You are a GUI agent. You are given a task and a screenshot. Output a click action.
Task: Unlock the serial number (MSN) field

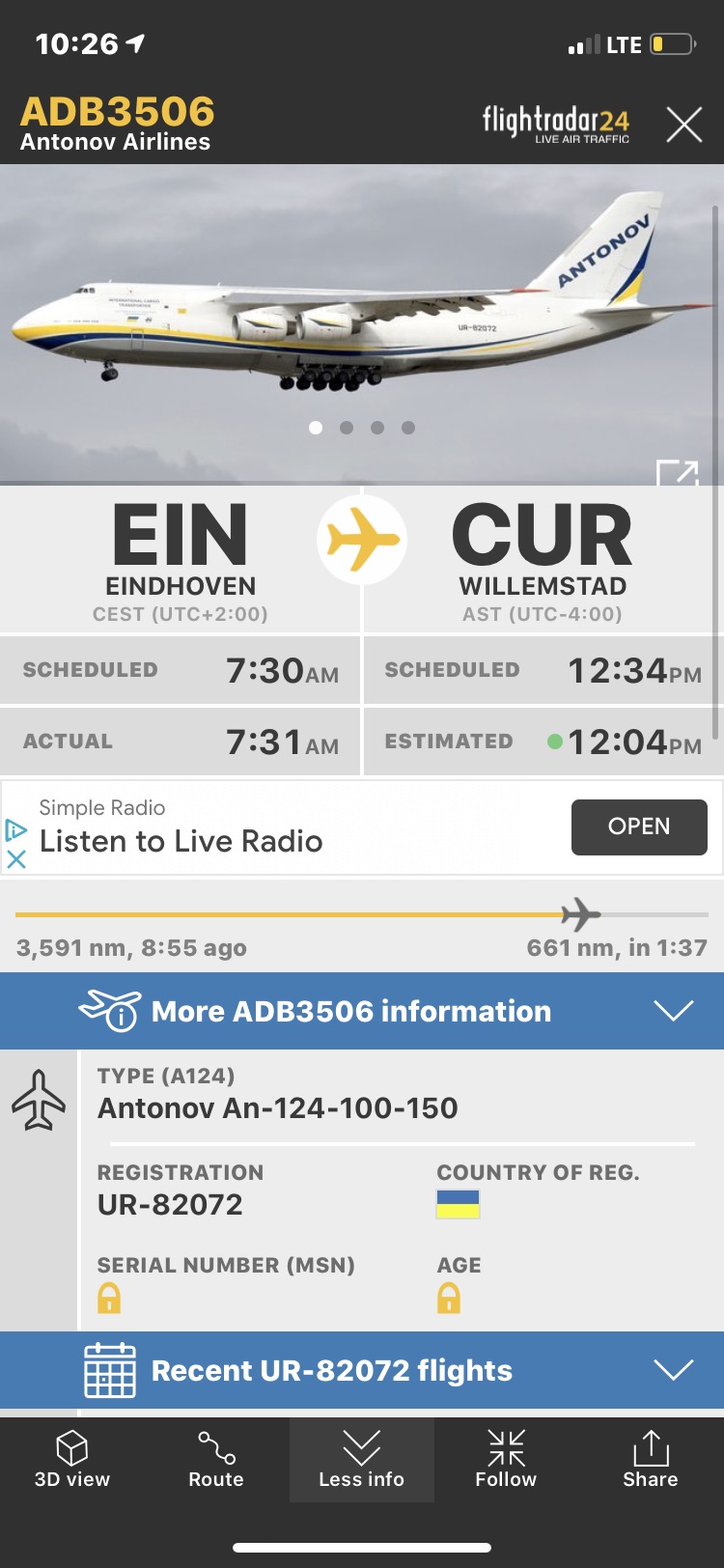(x=109, y=1299)
